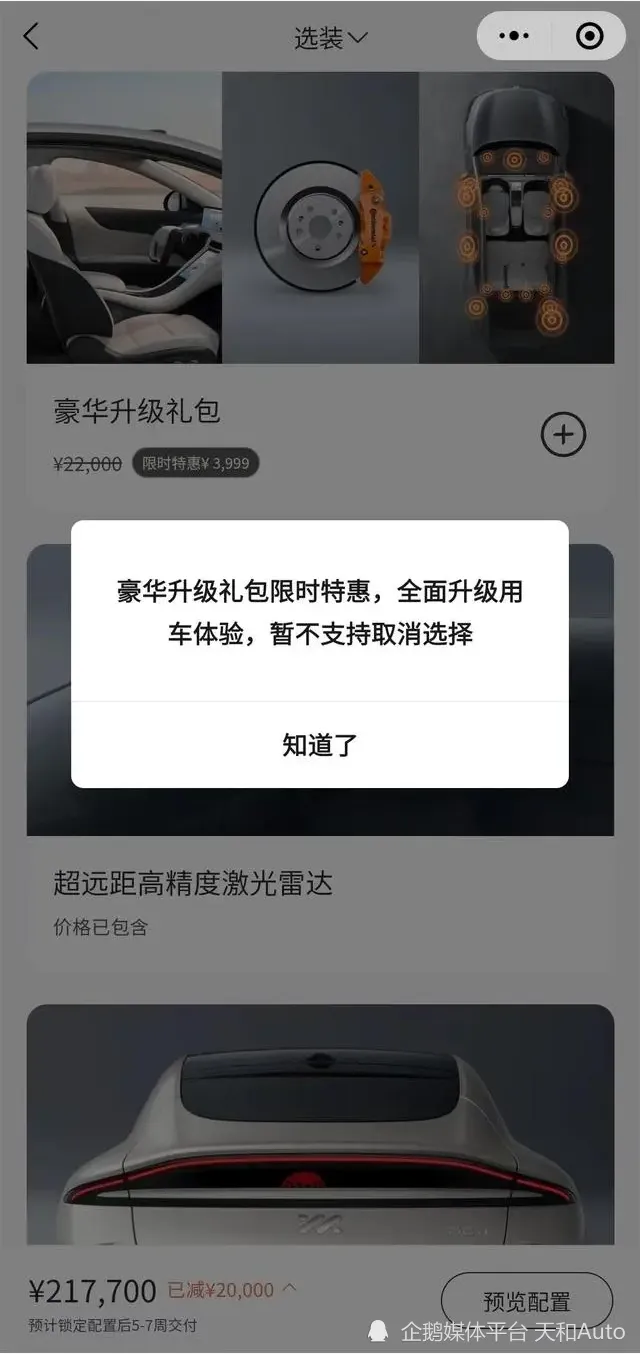Dismiss the dialog with 知道了

point(320,745)
